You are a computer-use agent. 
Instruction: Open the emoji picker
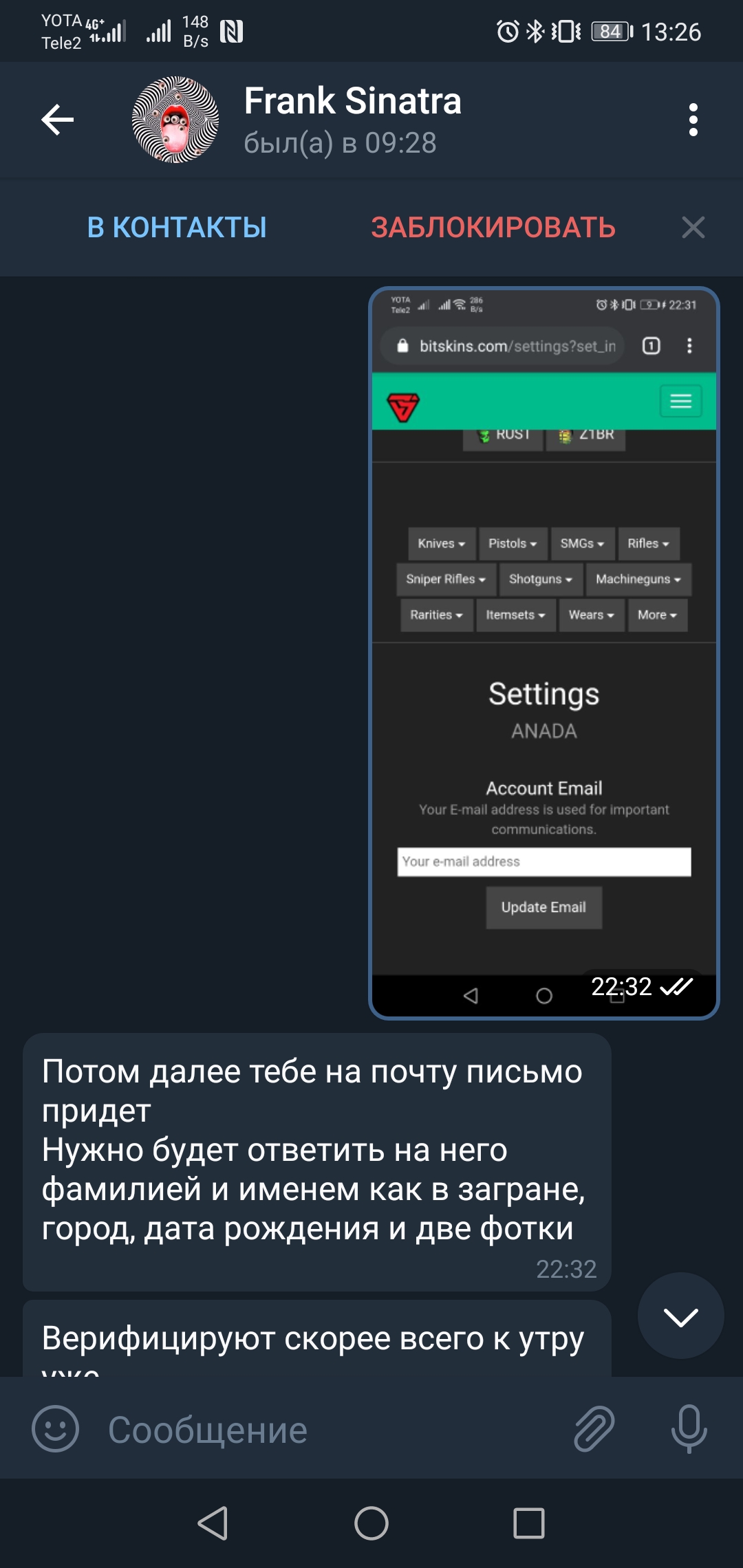pos(56,1428)
